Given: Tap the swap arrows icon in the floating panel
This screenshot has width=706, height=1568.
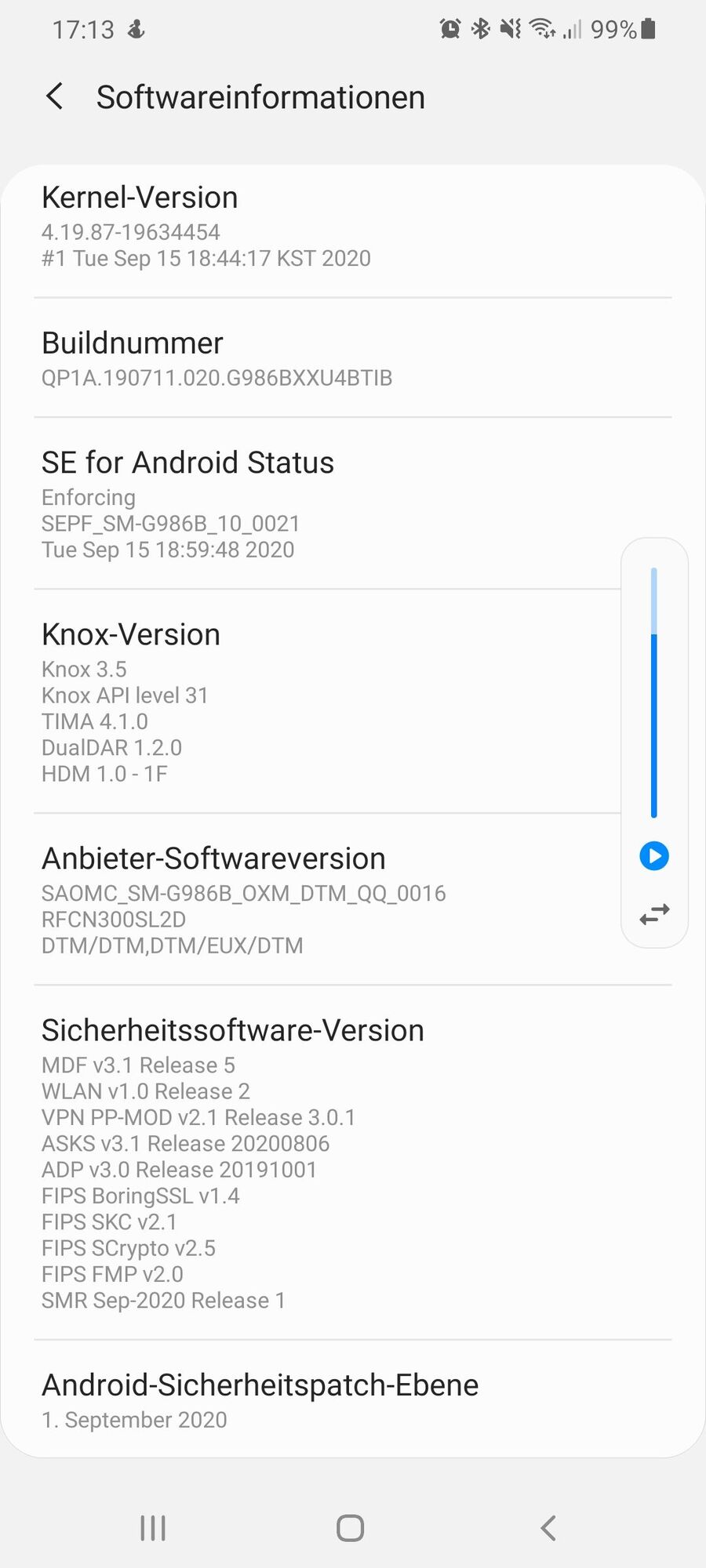Looking at the screenshot, I should pos(654,913).
